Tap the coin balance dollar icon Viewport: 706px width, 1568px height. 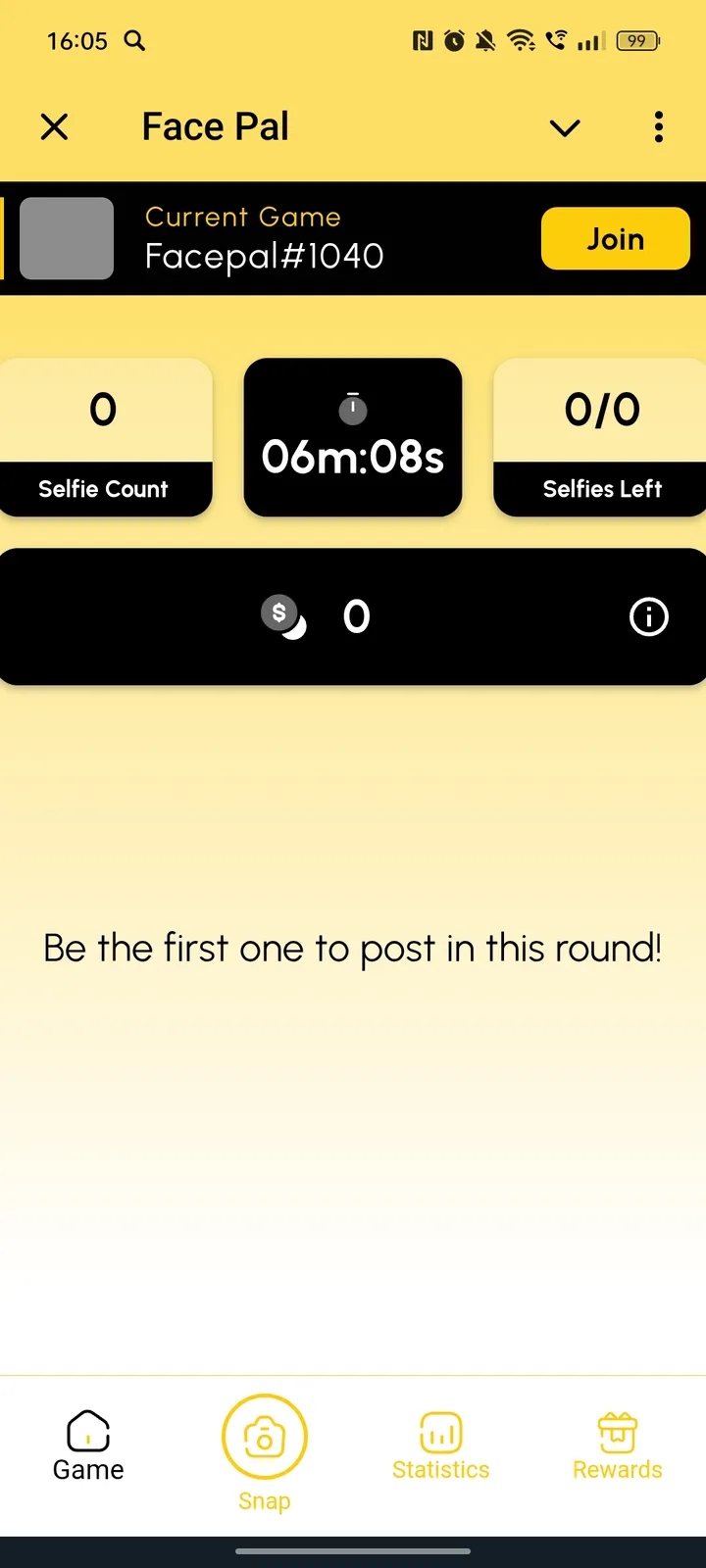pyautogui.click(x=280, y=612)
